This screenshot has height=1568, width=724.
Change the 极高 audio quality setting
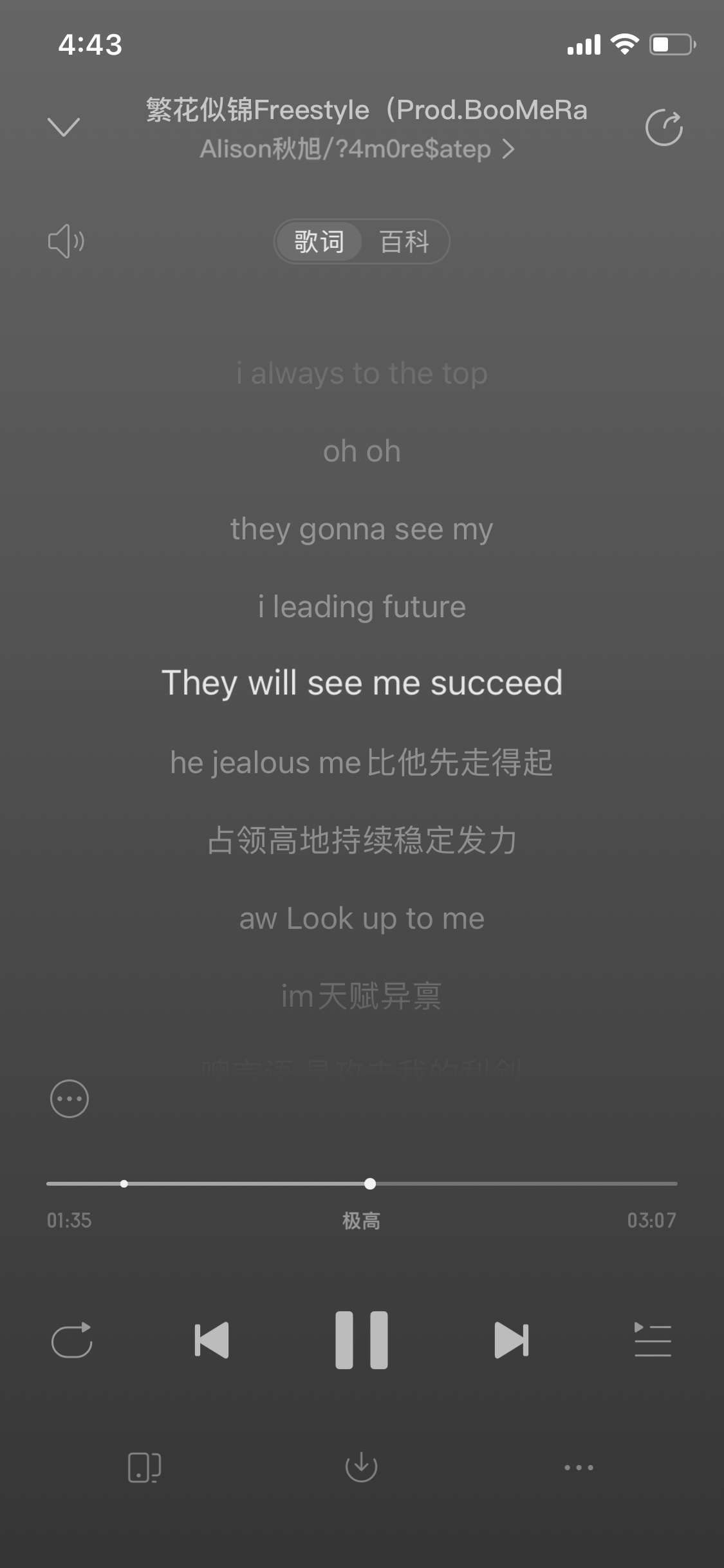[x=361, y=1220]
